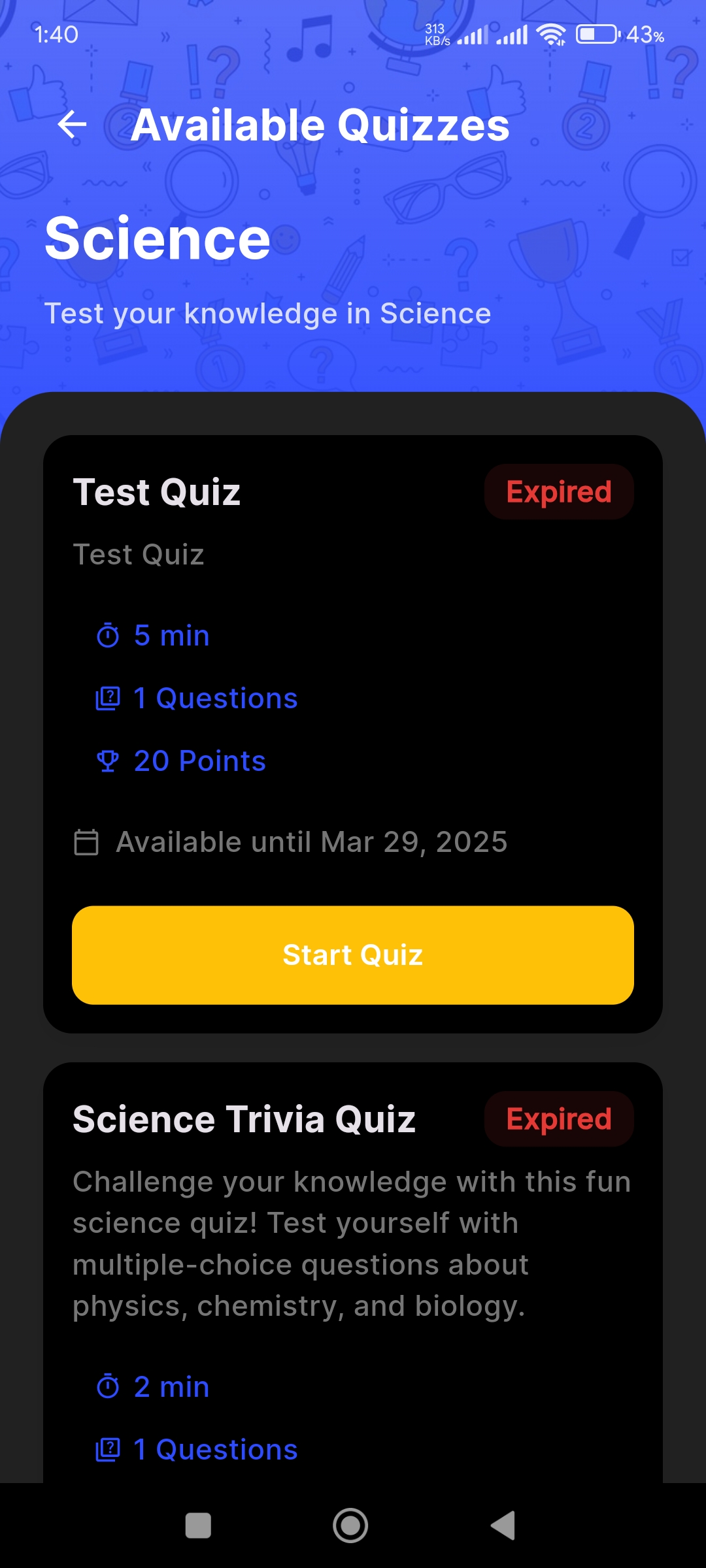Start the Test Quiz
The image size is (706, 1568).
[353, 955]
